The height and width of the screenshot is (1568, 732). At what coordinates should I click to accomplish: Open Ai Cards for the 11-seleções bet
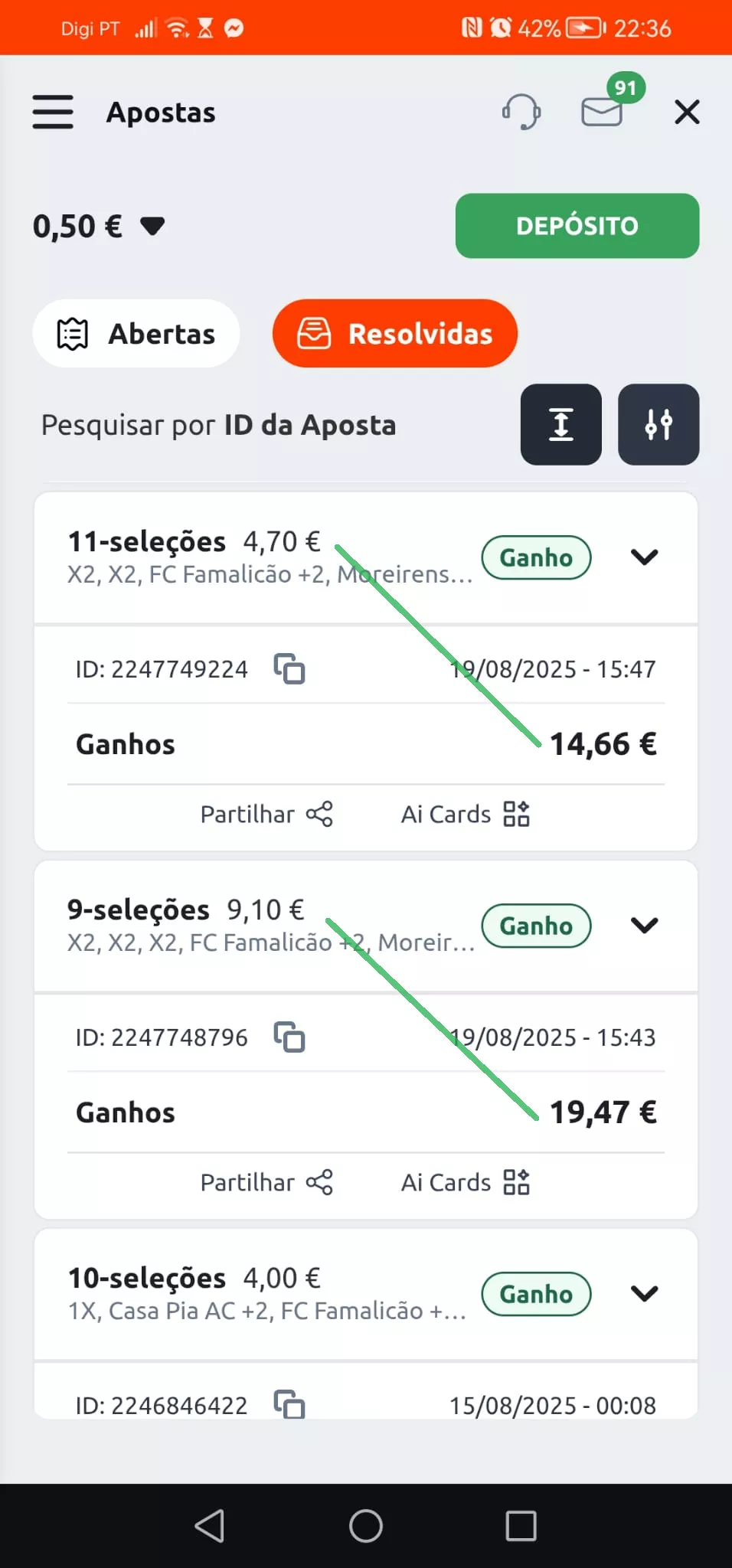[x=465, y=814]
